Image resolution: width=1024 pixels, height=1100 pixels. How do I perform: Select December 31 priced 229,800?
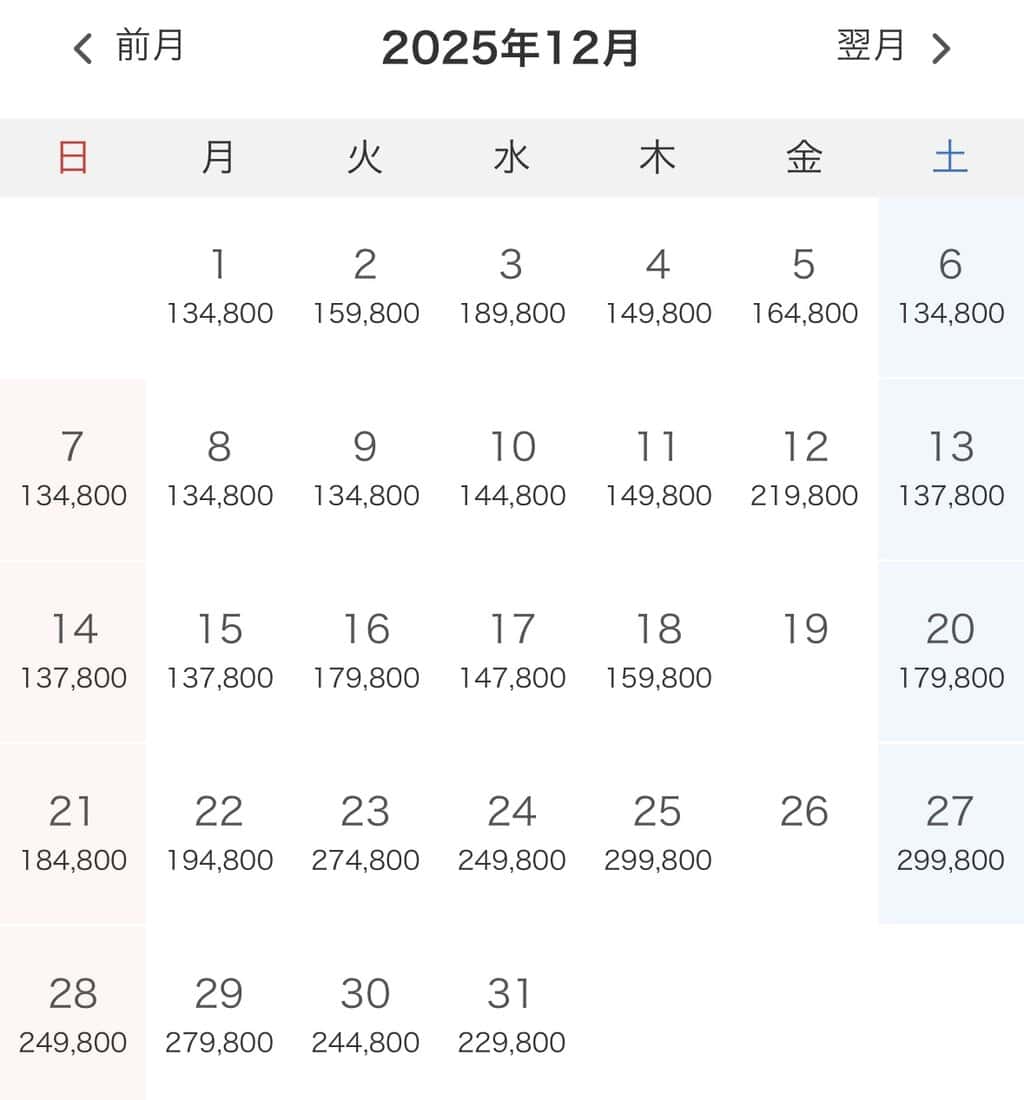click(x=511, y=1014)
